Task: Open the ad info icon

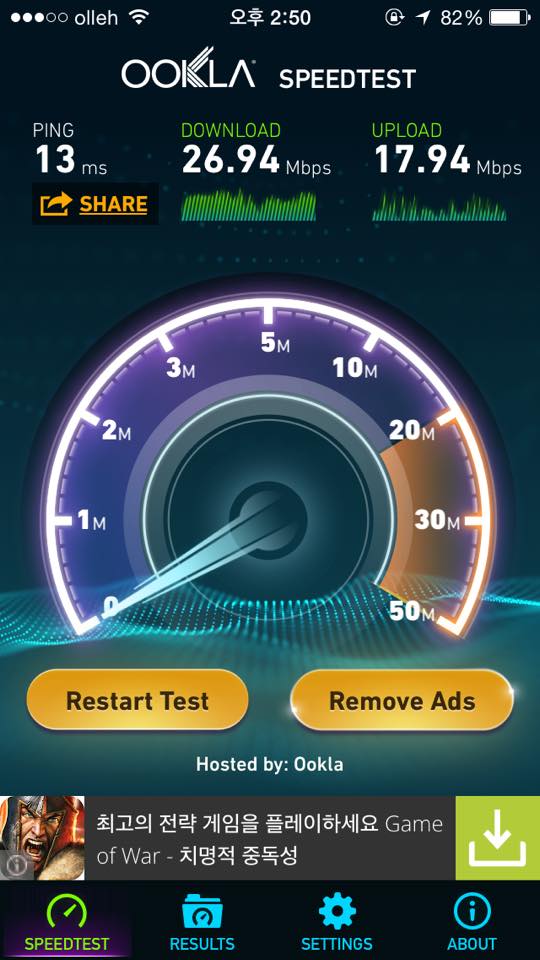Action: coord(17,865)
